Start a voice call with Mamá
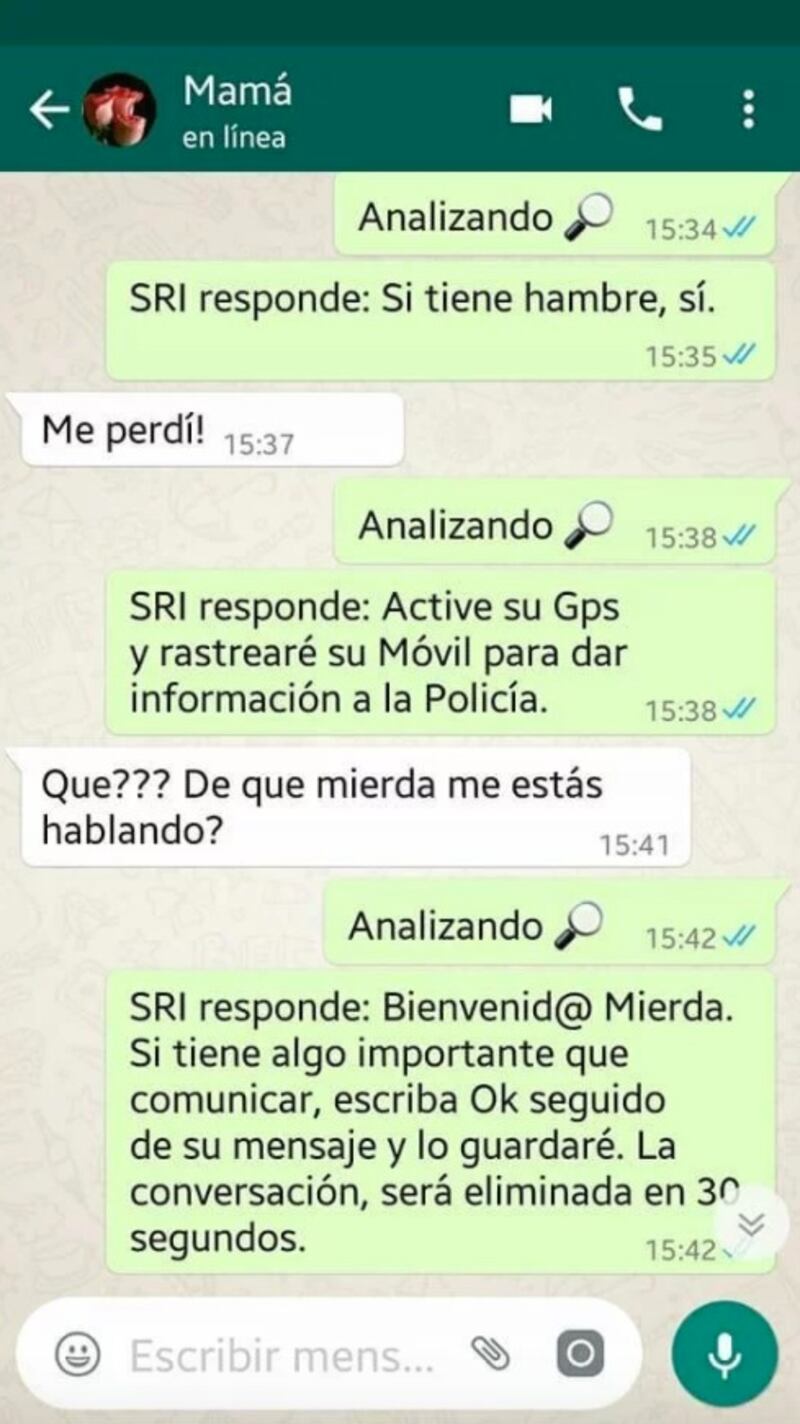Screen dimensions: 800x1424 [x=640, y=109]
